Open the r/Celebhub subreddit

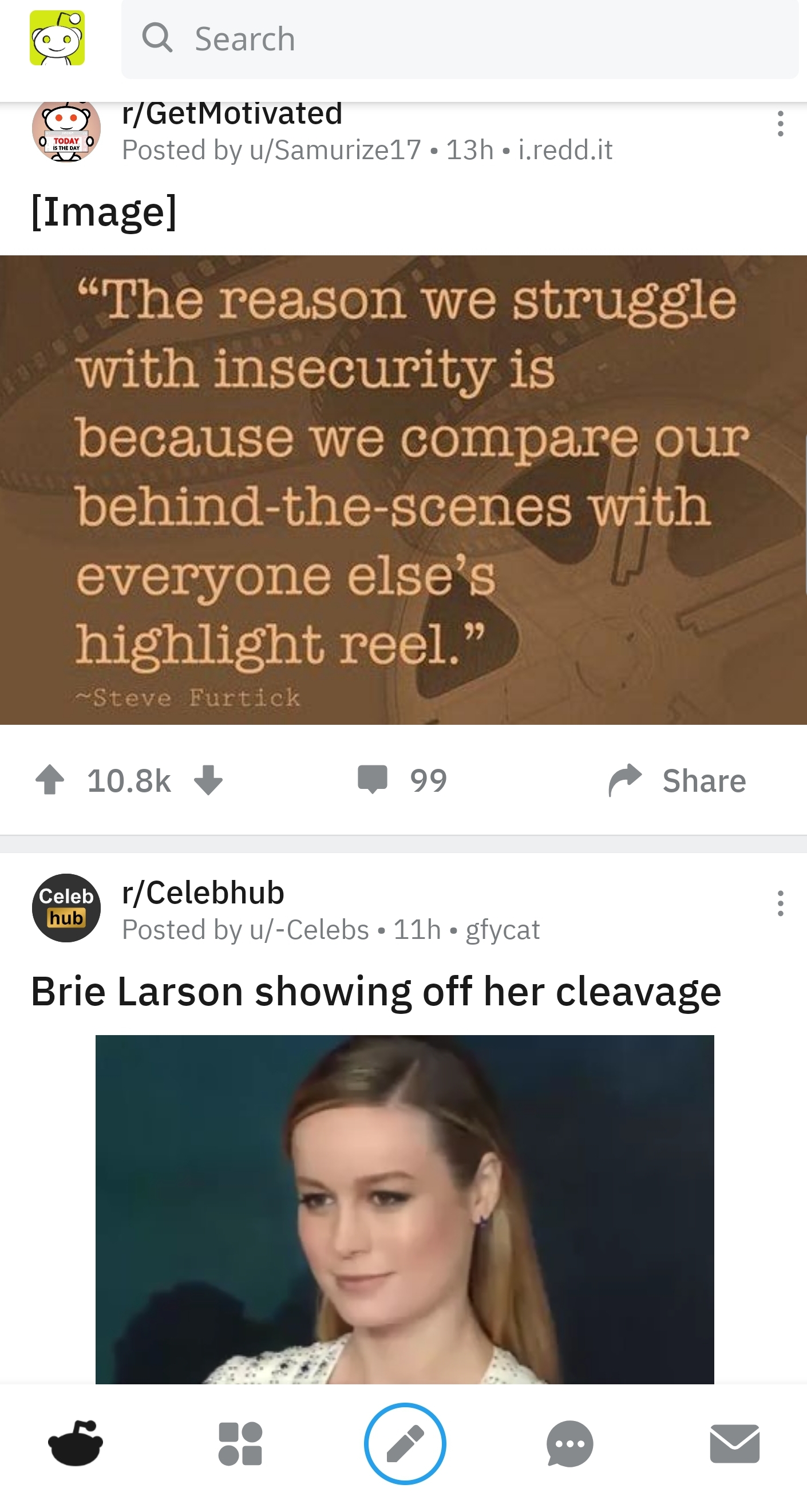pos(203,893)
